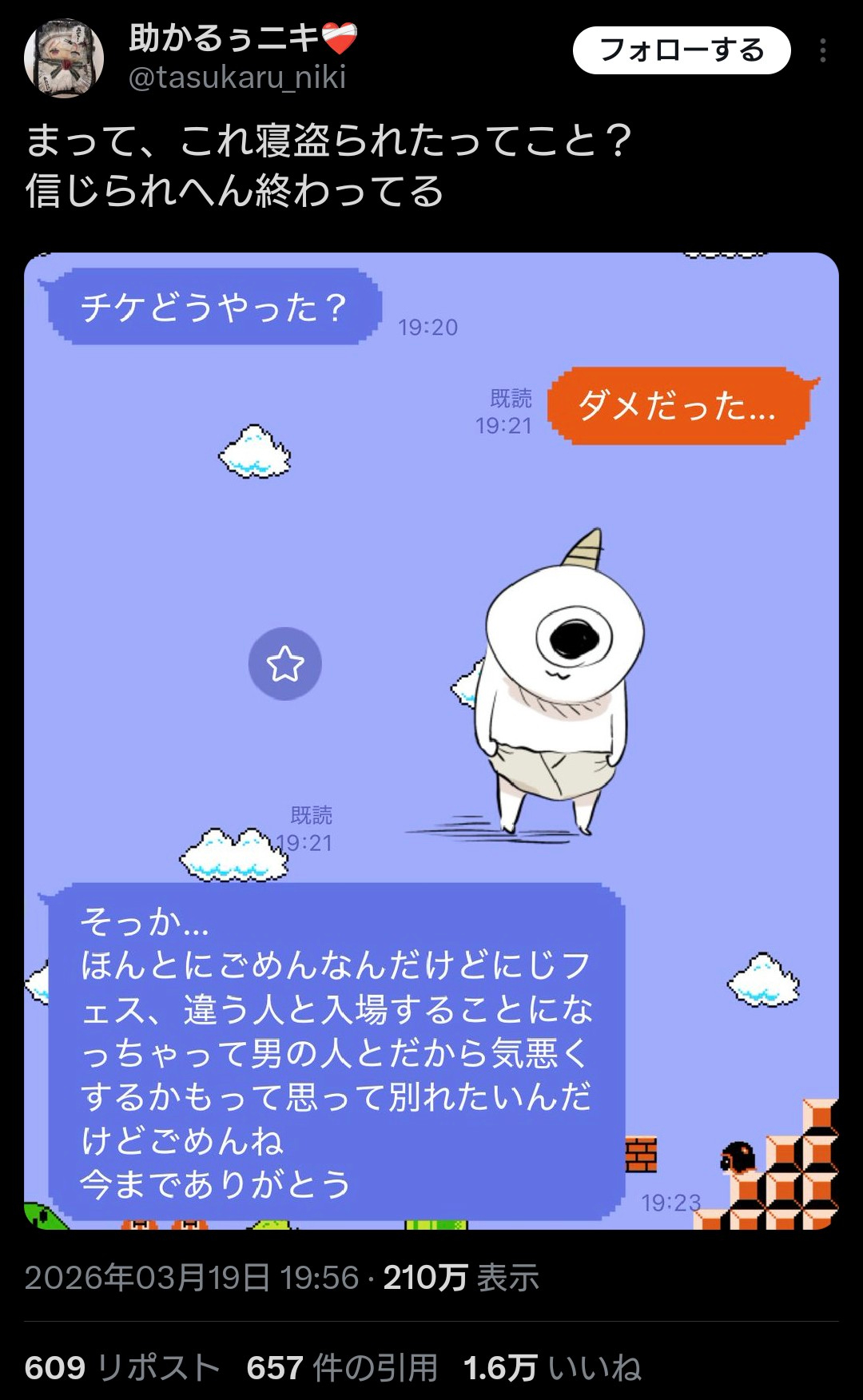This screenshot has height=1400, width=863.
Task: Open the attached chat screenshot image
Action: 431,741
